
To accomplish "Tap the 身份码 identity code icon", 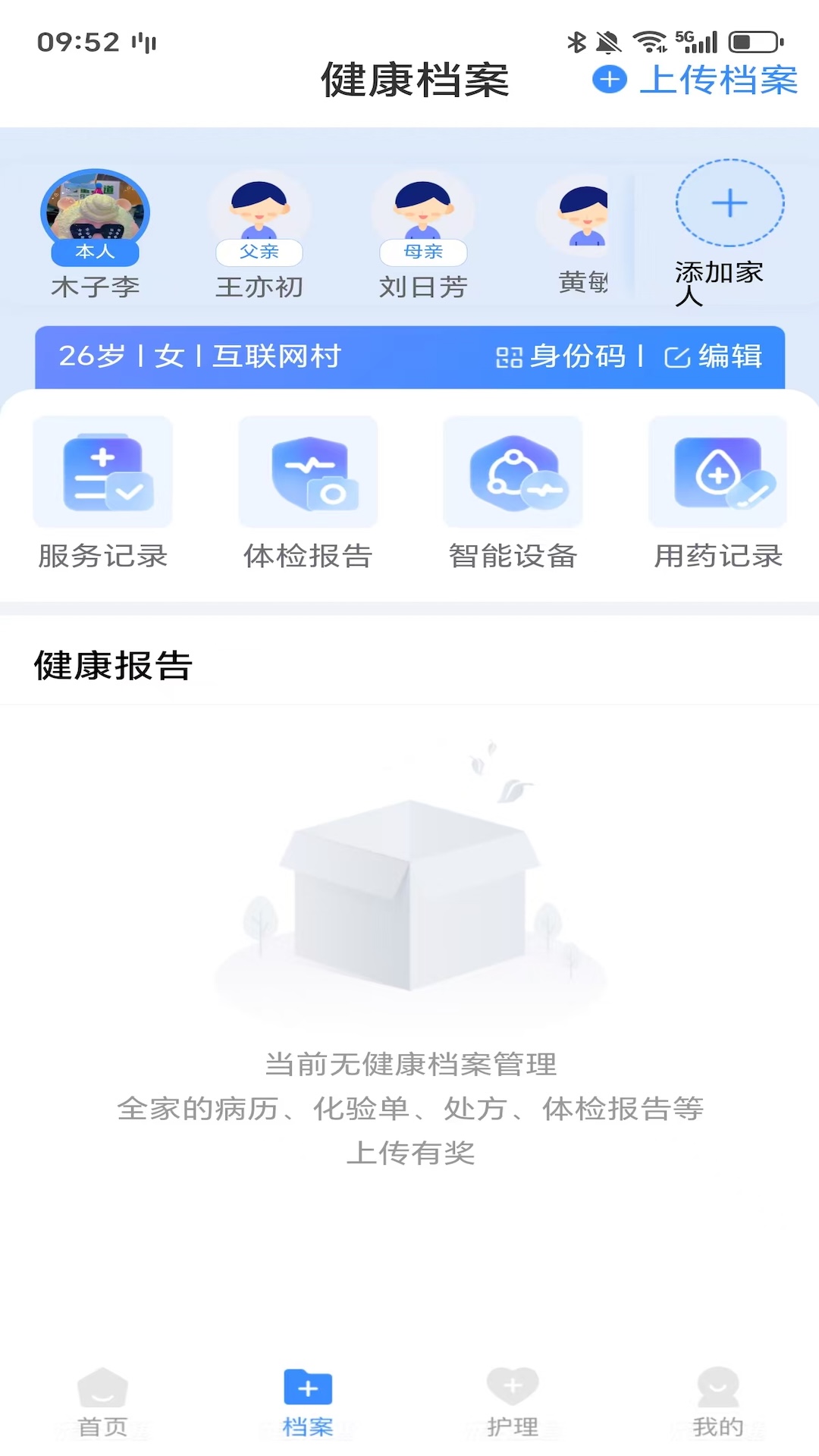I will pos(511,356).
